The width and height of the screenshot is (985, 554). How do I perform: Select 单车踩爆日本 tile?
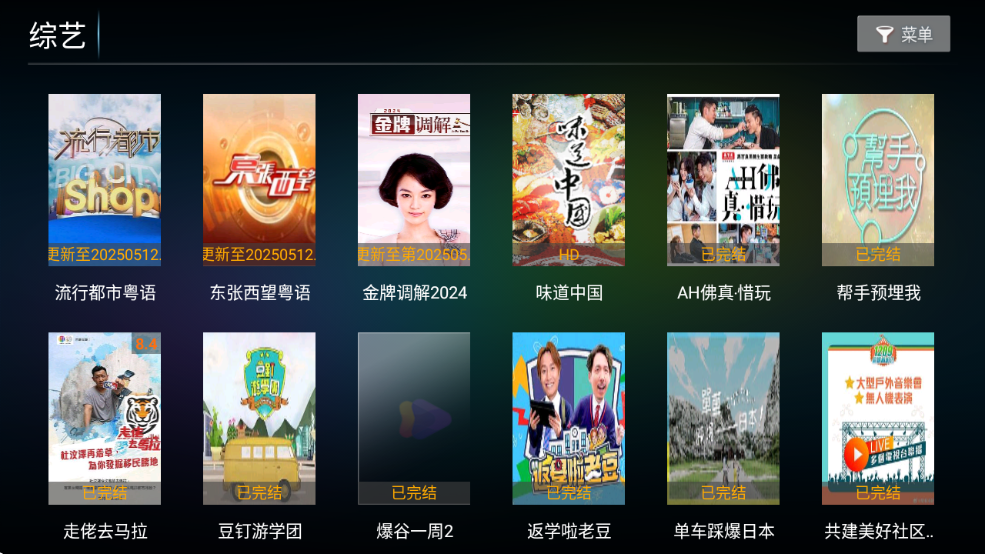tap(723, 418)
